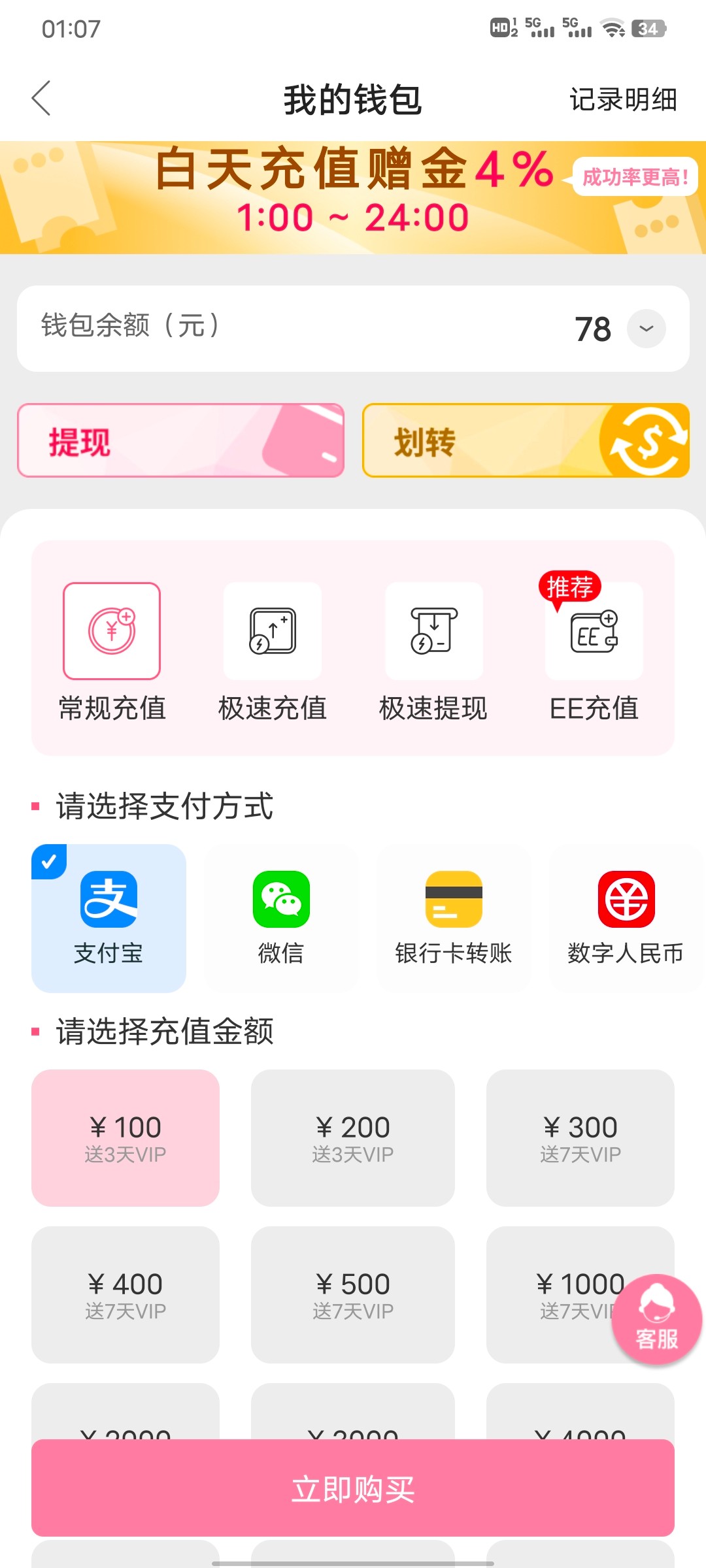Expand the wallet balance chevron
This screenshot has height=1568, width=706.
click(646, 328)
